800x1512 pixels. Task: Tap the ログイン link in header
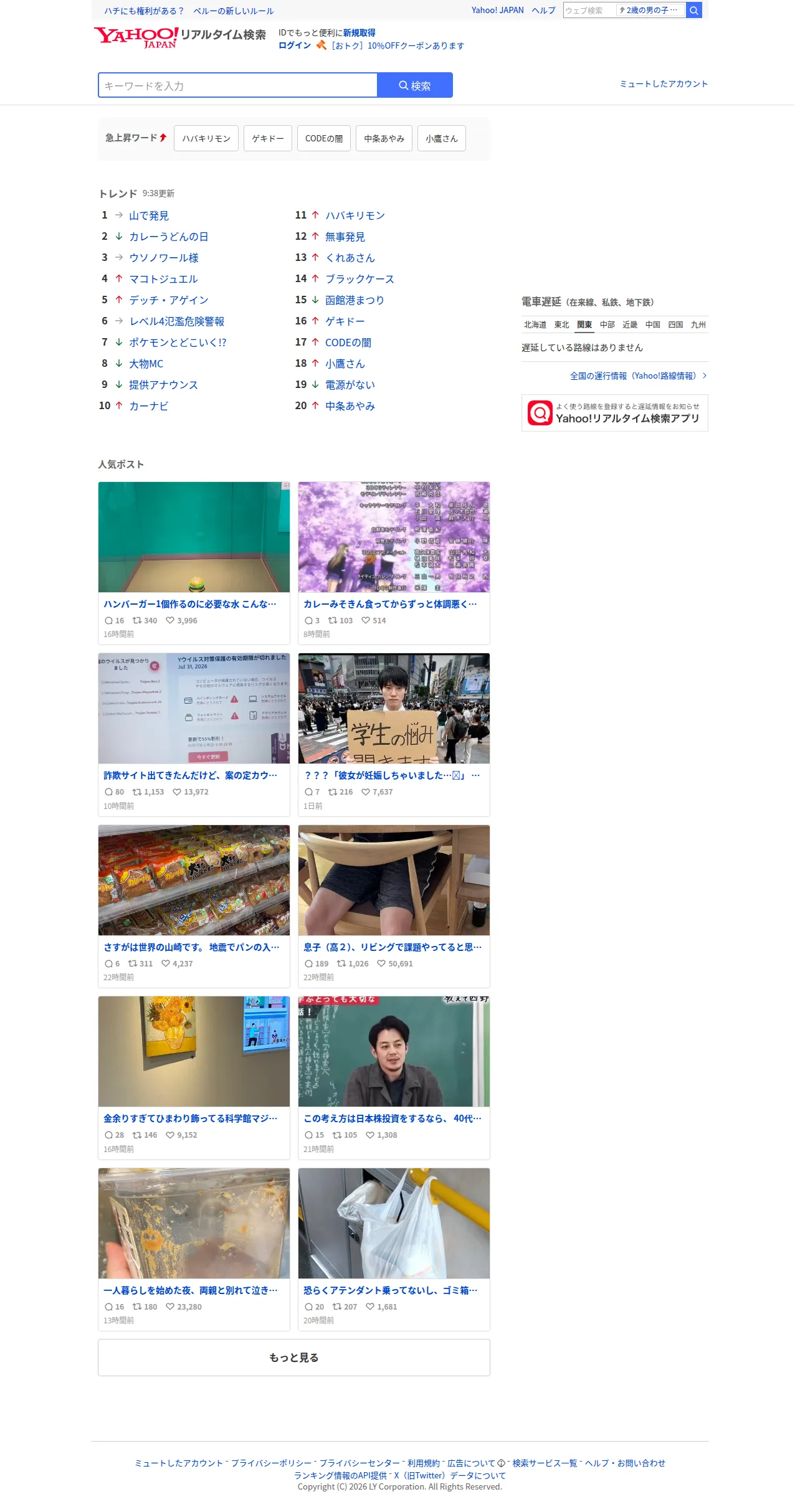click(x=295, y=45)
